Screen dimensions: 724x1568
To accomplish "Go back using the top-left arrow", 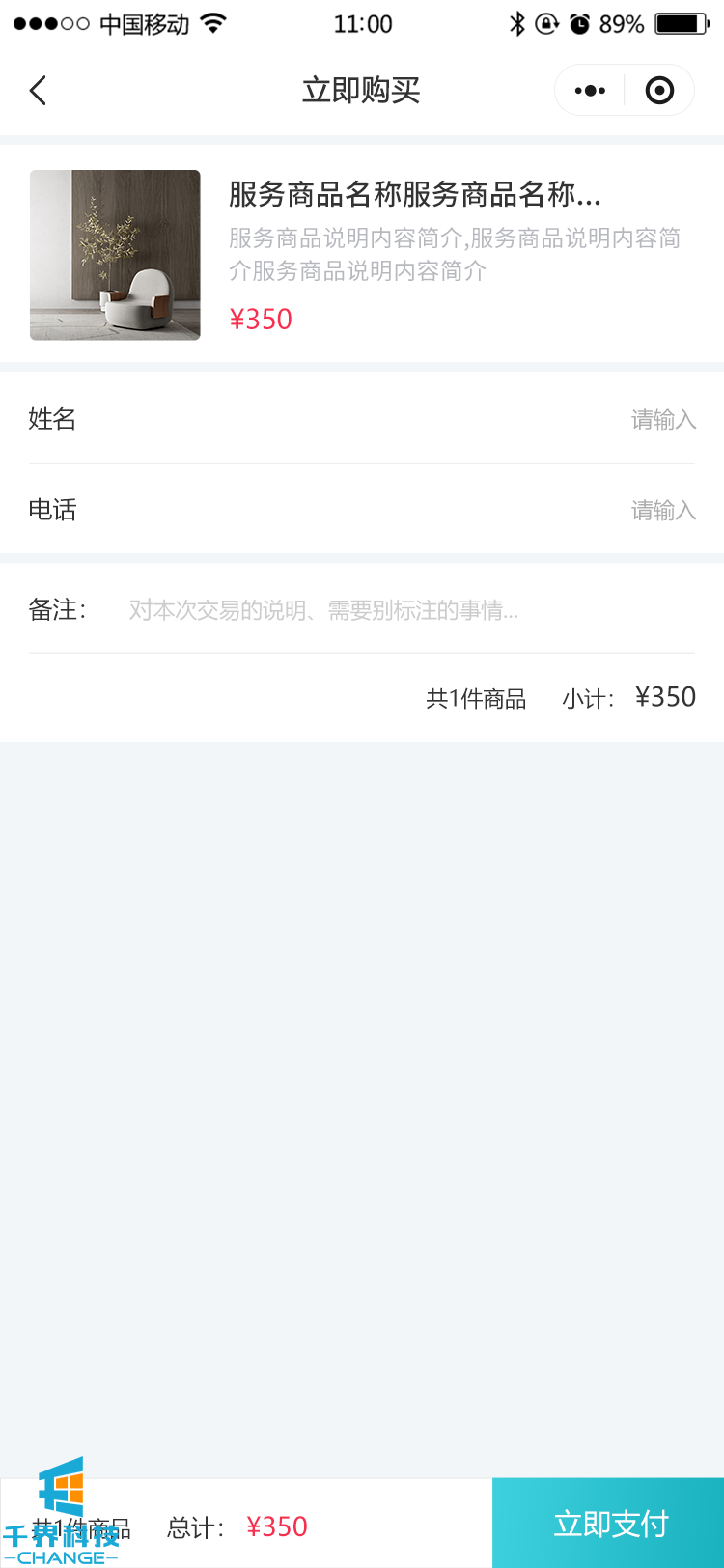I will 38,91.
